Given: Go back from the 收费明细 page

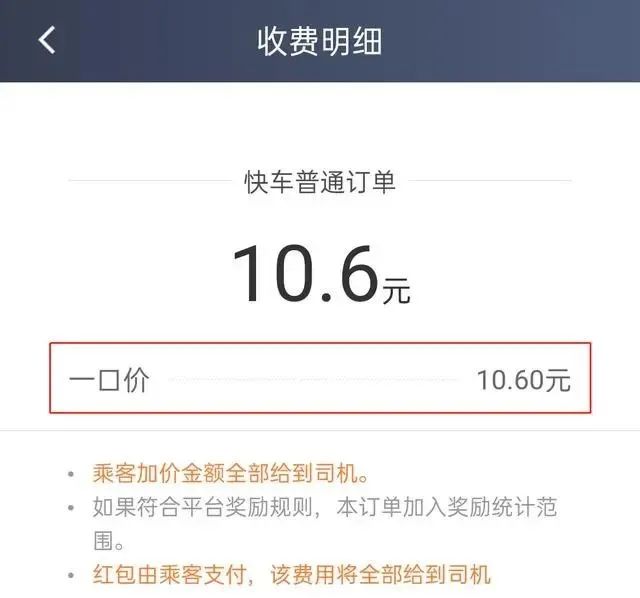Looking at the screenshot, I should [47, 40].
